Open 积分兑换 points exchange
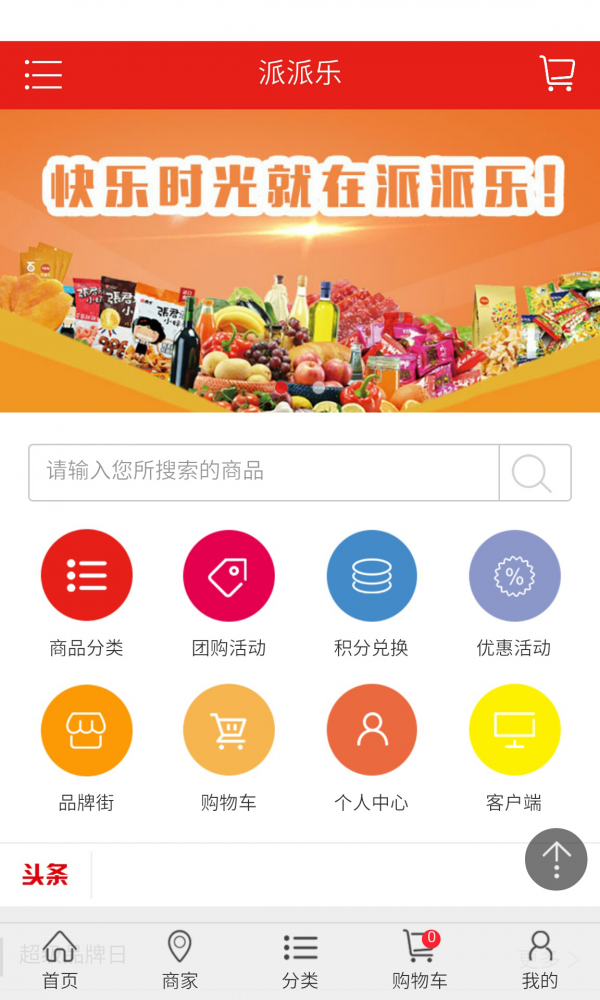The width and height of the screenshot is (600, 1000). [x=371, y=575]
